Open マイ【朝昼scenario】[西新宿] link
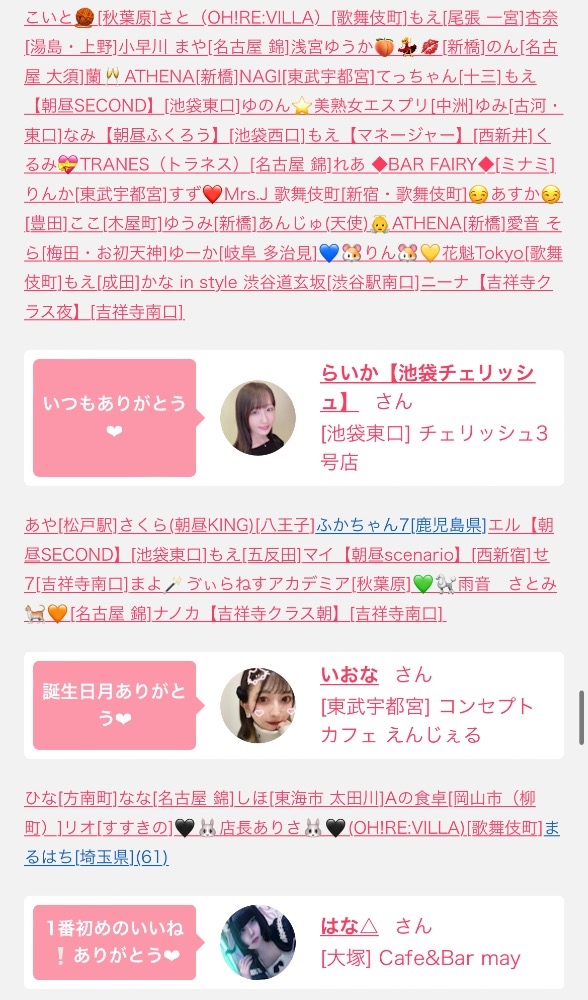588x1000 pixels. pyautogui.click(x=416, y=554)
